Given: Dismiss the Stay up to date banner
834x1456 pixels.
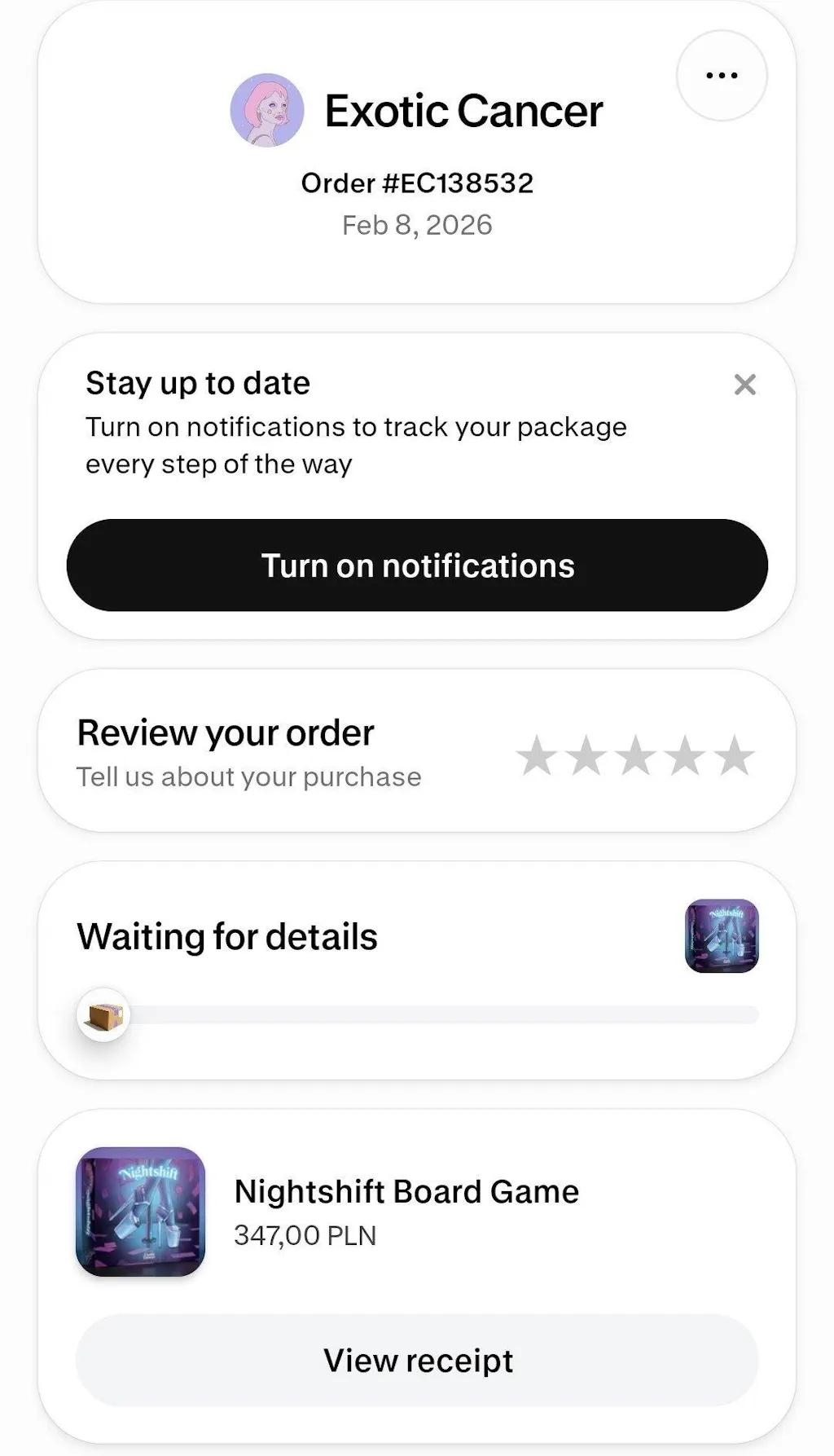Looking at the screenshot, I should [744, 385].
